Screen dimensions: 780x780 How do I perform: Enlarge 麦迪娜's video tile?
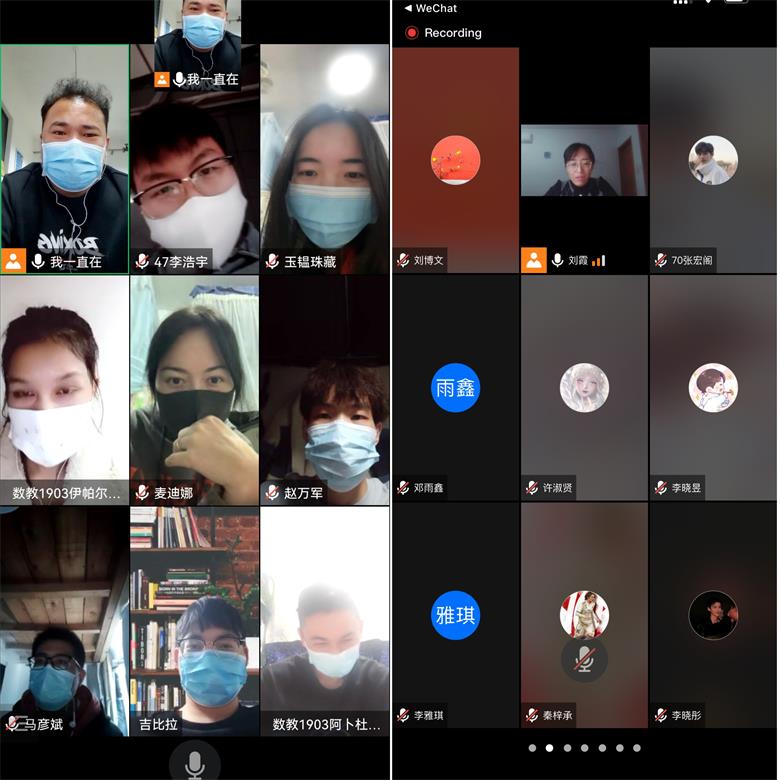coord(194,390)
